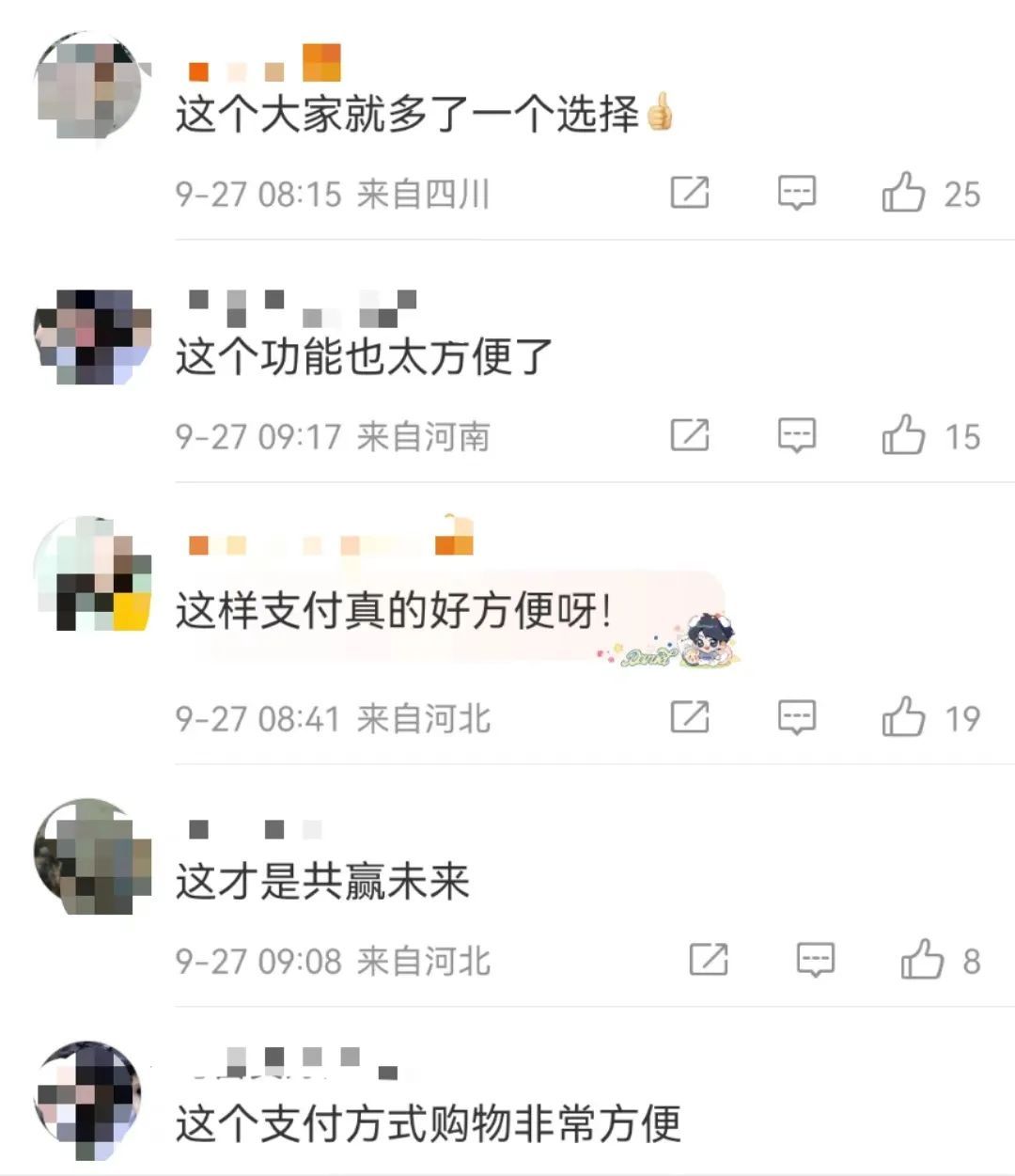
Task: Like the comment 这个大家就多了一个选择
Action: (903, 193)
